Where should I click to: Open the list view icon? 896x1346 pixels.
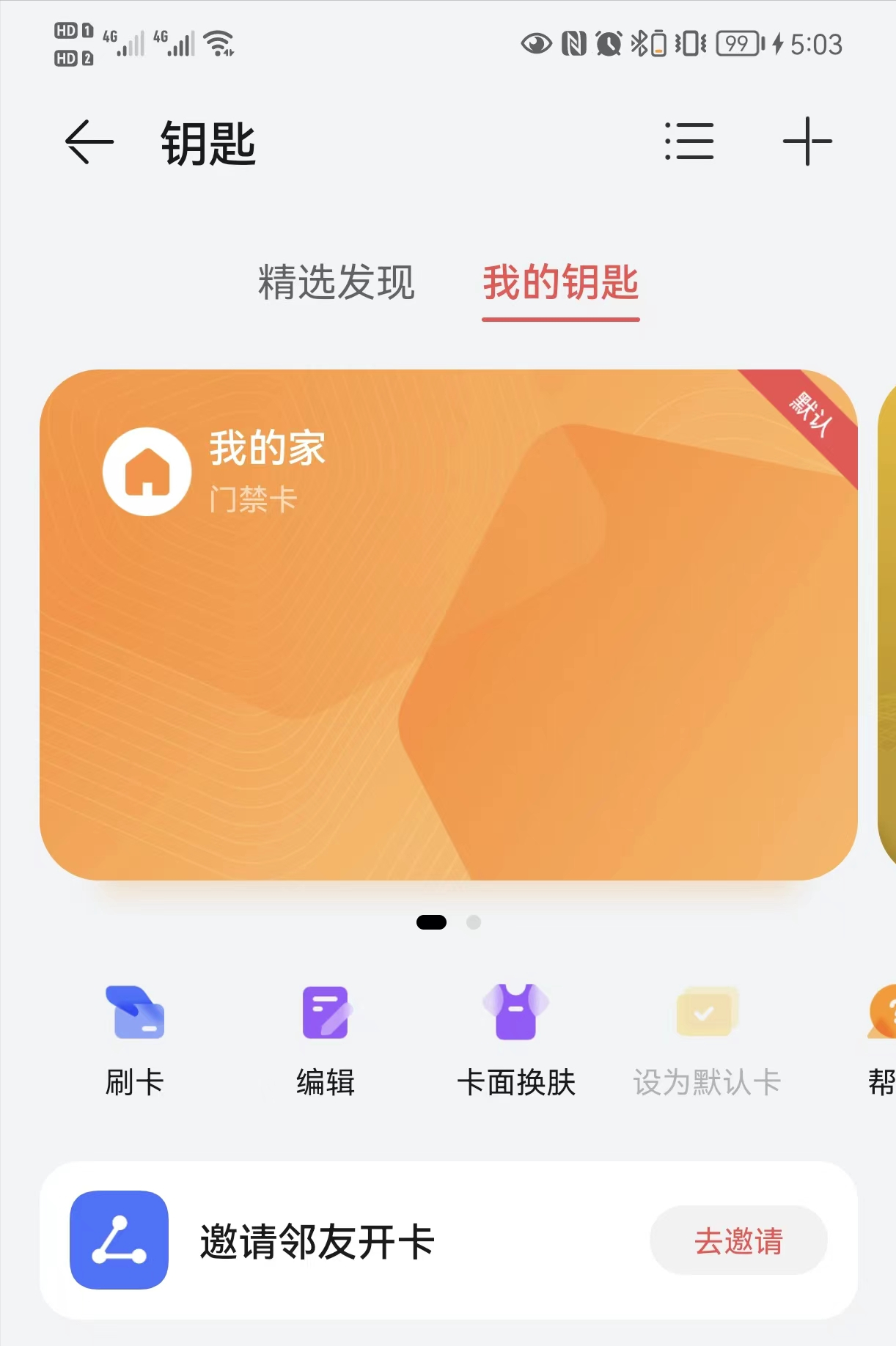[689, 141]
